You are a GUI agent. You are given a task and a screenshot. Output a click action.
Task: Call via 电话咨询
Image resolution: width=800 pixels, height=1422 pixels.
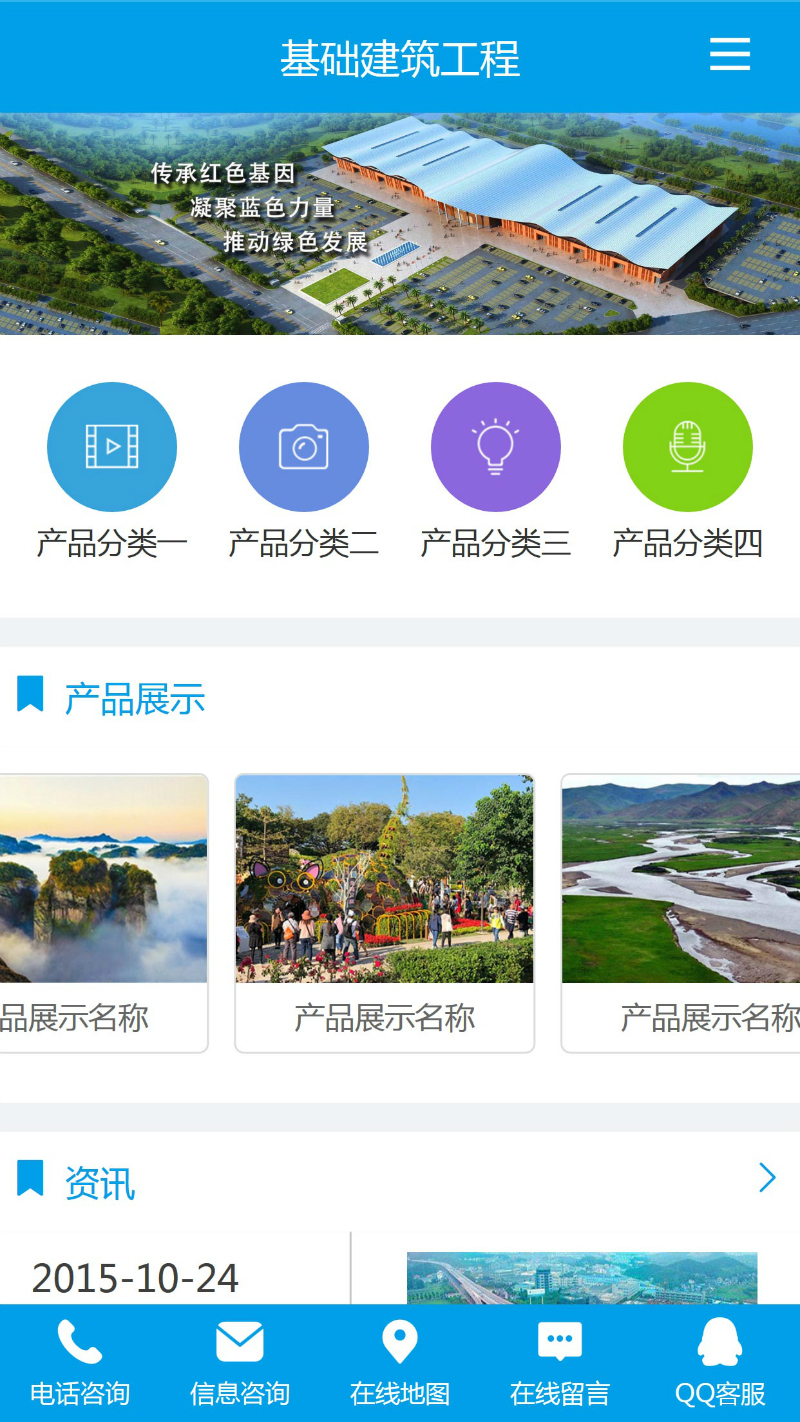tap(80, 1362)
